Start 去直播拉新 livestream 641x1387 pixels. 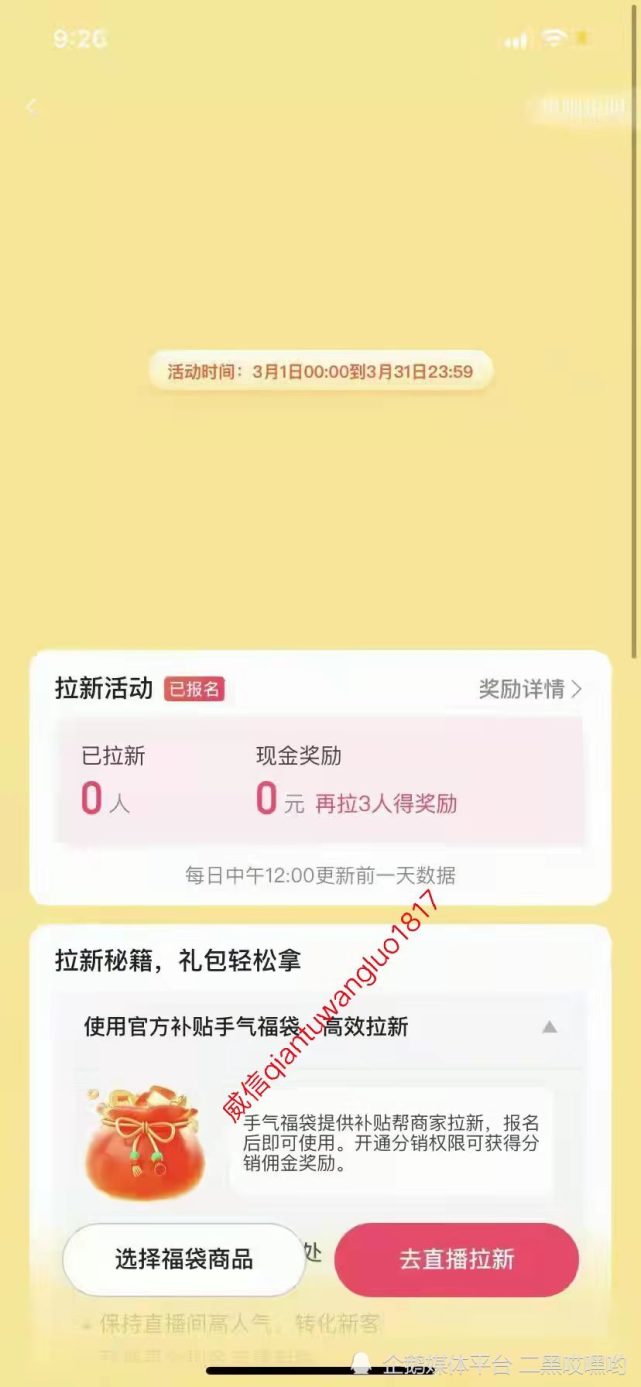pyautogui.click(x=456, y=1260)
